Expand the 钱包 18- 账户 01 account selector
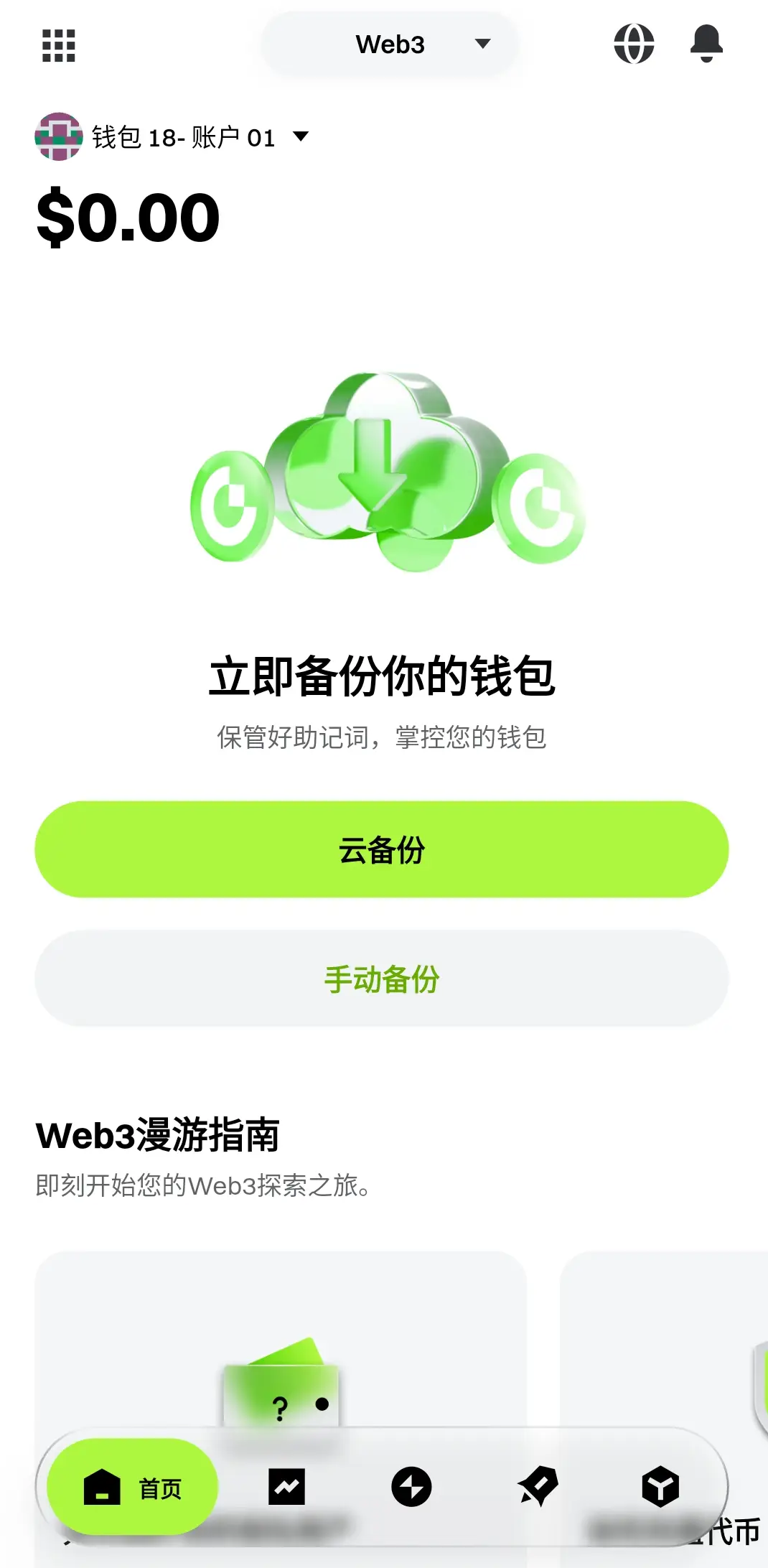This screenshot has width=768, height=1568. (x=172, y=137)
